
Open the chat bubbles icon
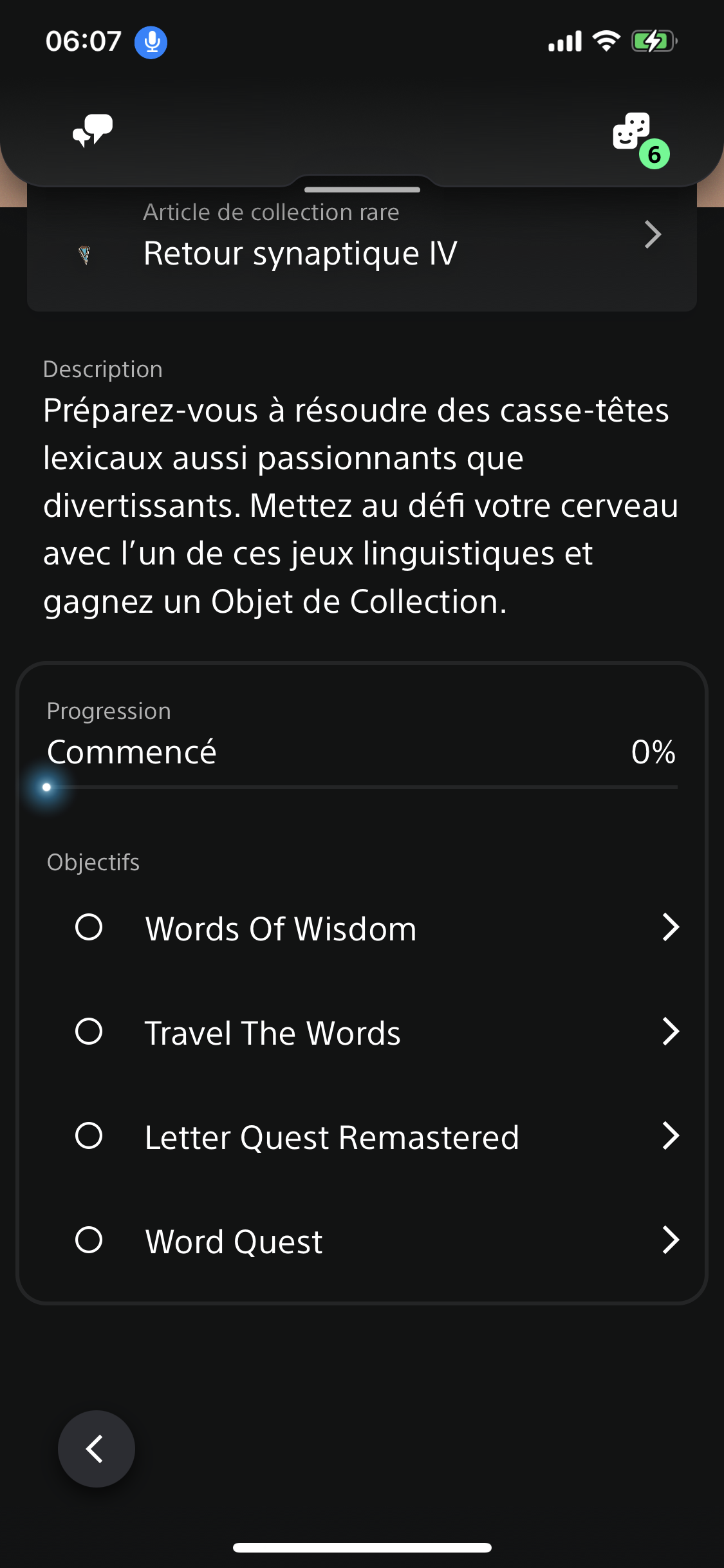pos(93,131)
